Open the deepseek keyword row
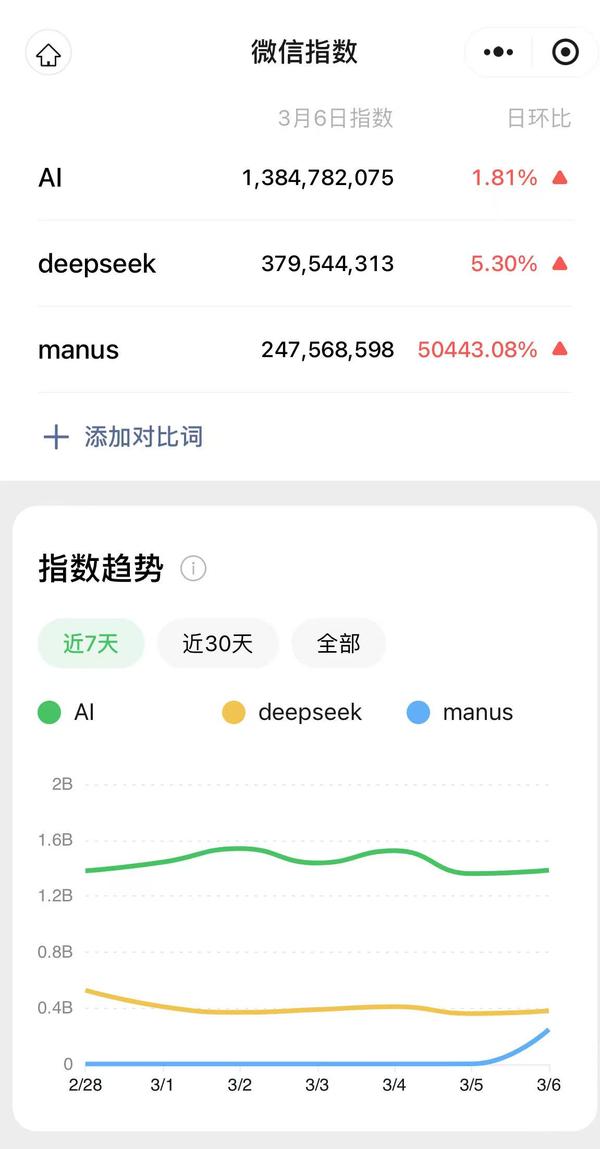600x1149 pixels. tap(305, 263)
